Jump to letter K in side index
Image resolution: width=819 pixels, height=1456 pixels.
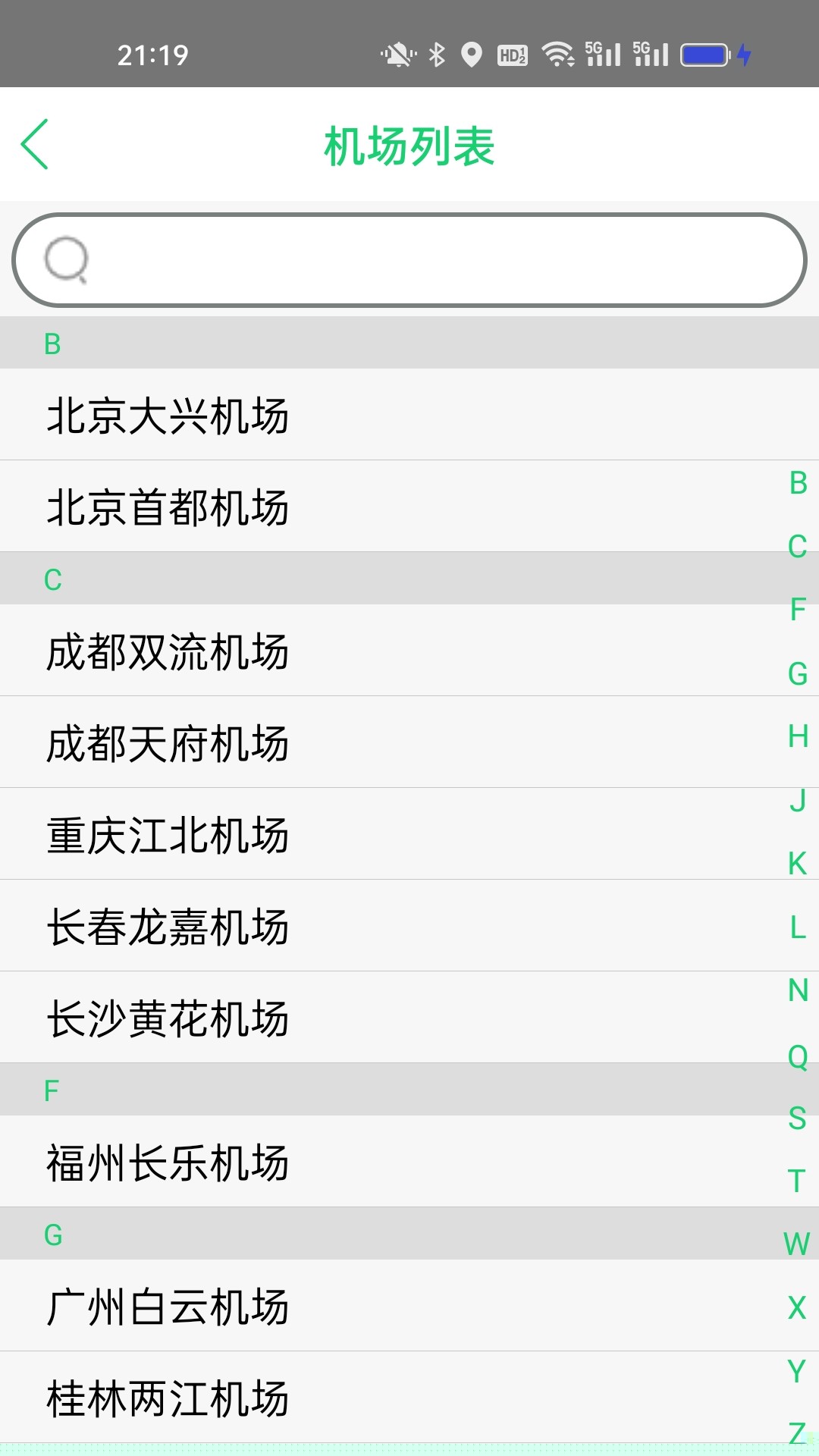tap(798, 864)
